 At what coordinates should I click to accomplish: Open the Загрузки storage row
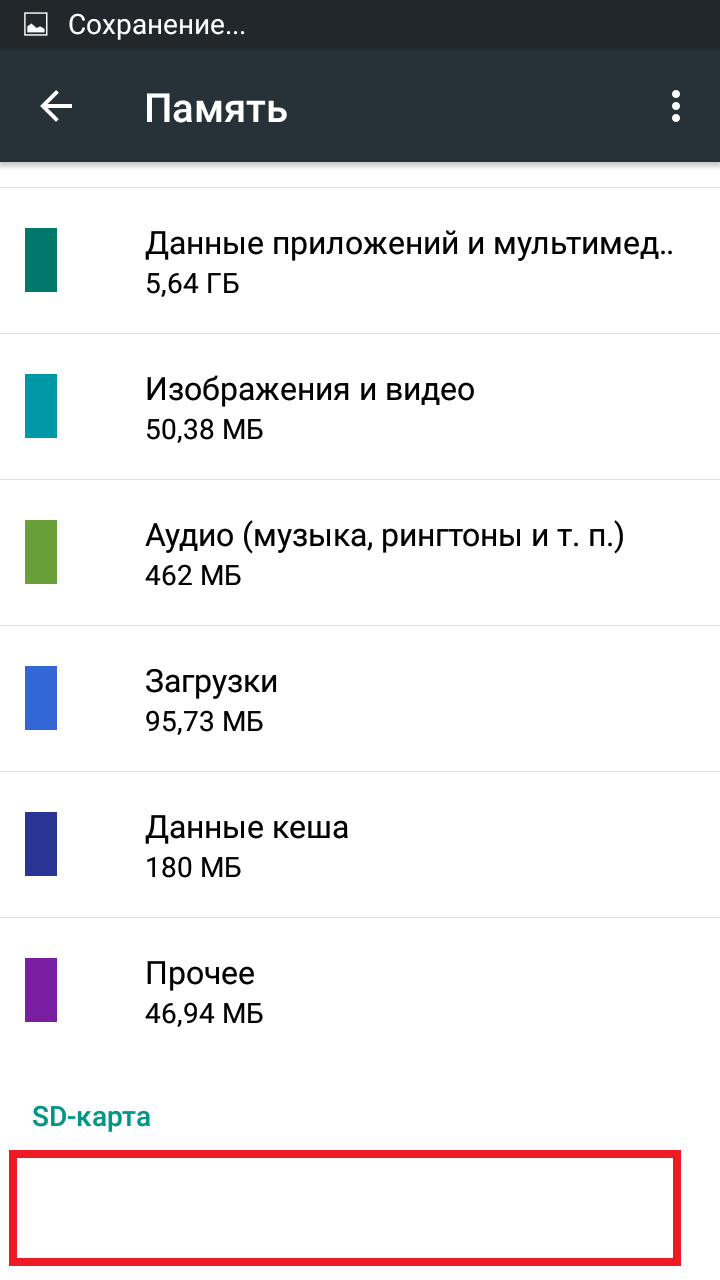360,699
